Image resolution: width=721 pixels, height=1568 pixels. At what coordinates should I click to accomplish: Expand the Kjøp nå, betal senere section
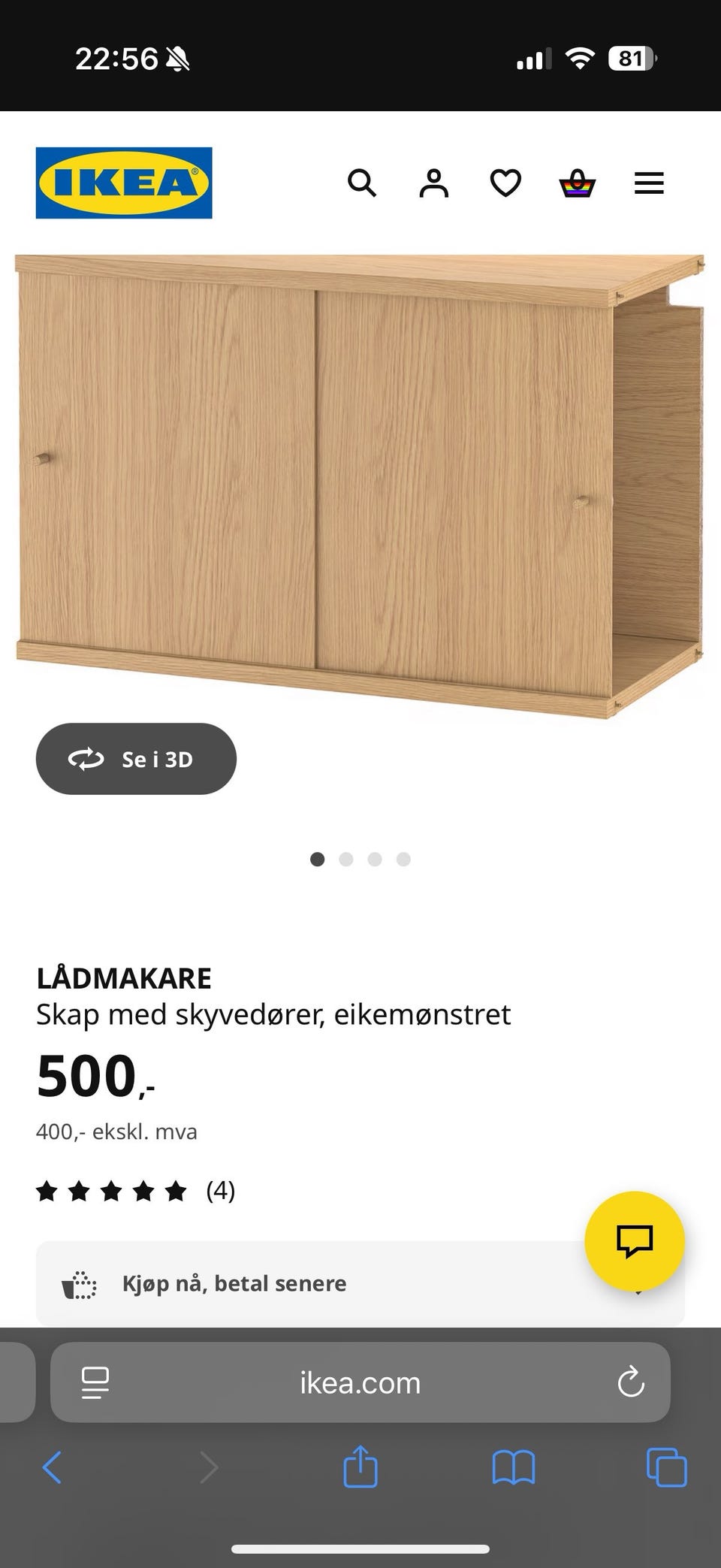[x=360, y=1283]
